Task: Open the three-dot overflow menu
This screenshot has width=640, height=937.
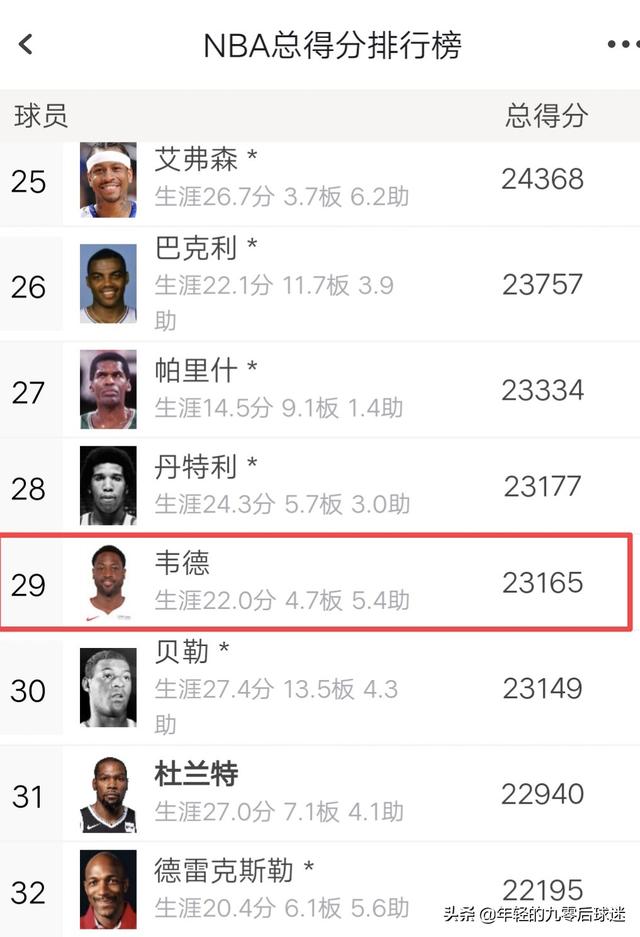Action: (622, 45)
